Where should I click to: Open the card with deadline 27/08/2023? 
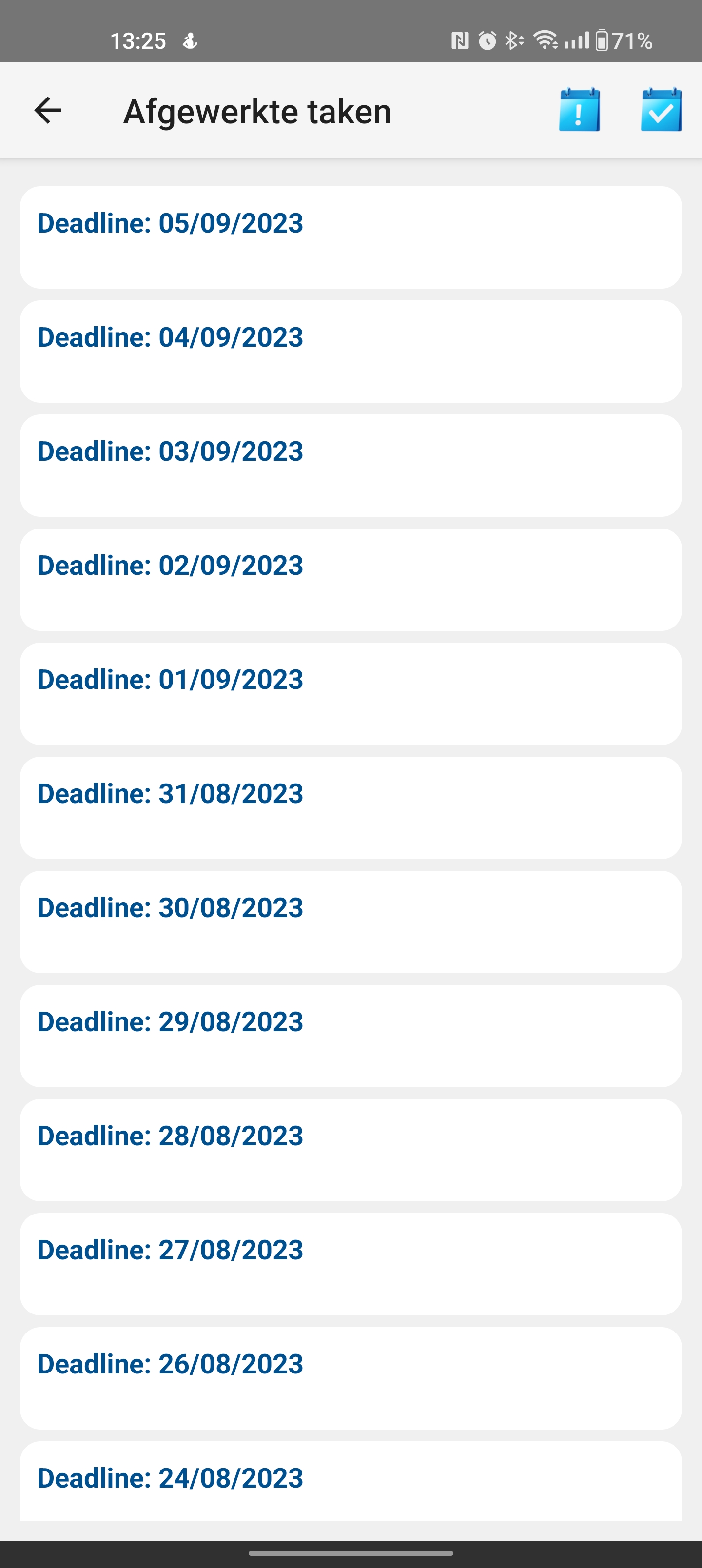[351, 1264]
